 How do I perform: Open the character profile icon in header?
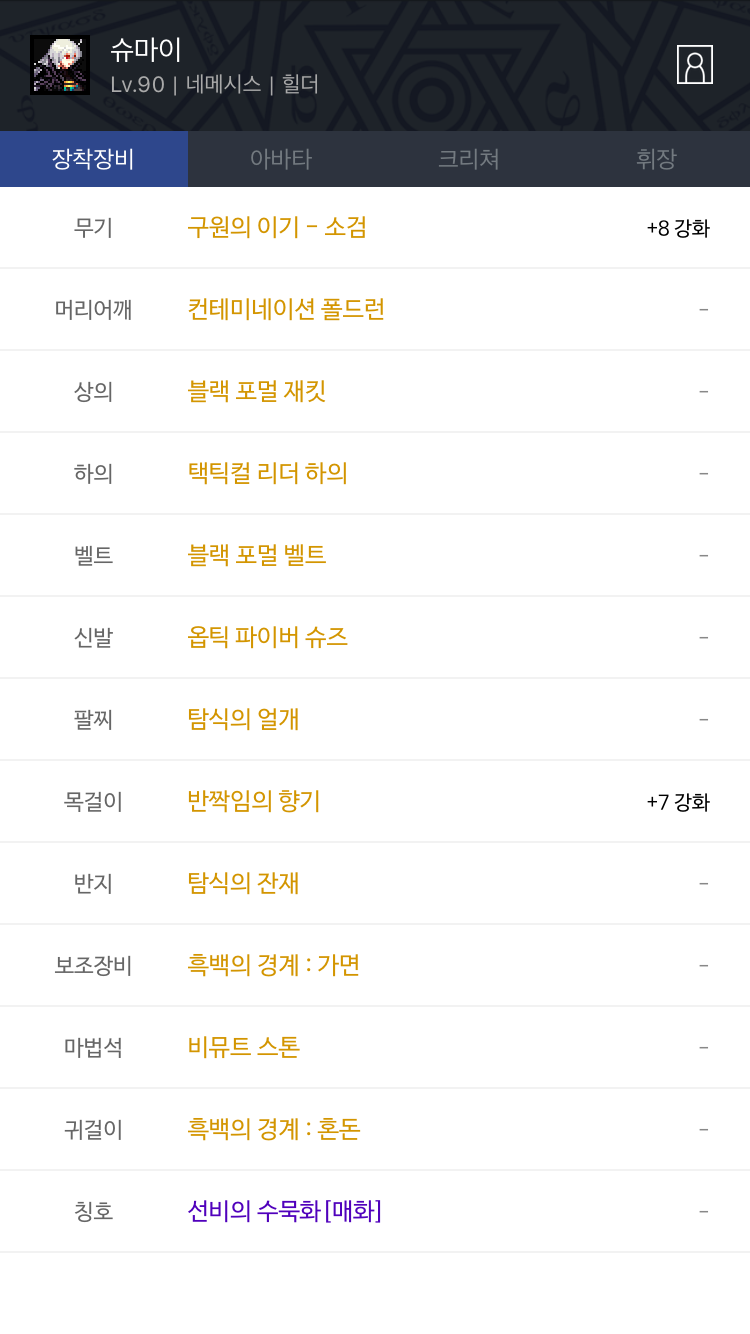tap(695, 65)
